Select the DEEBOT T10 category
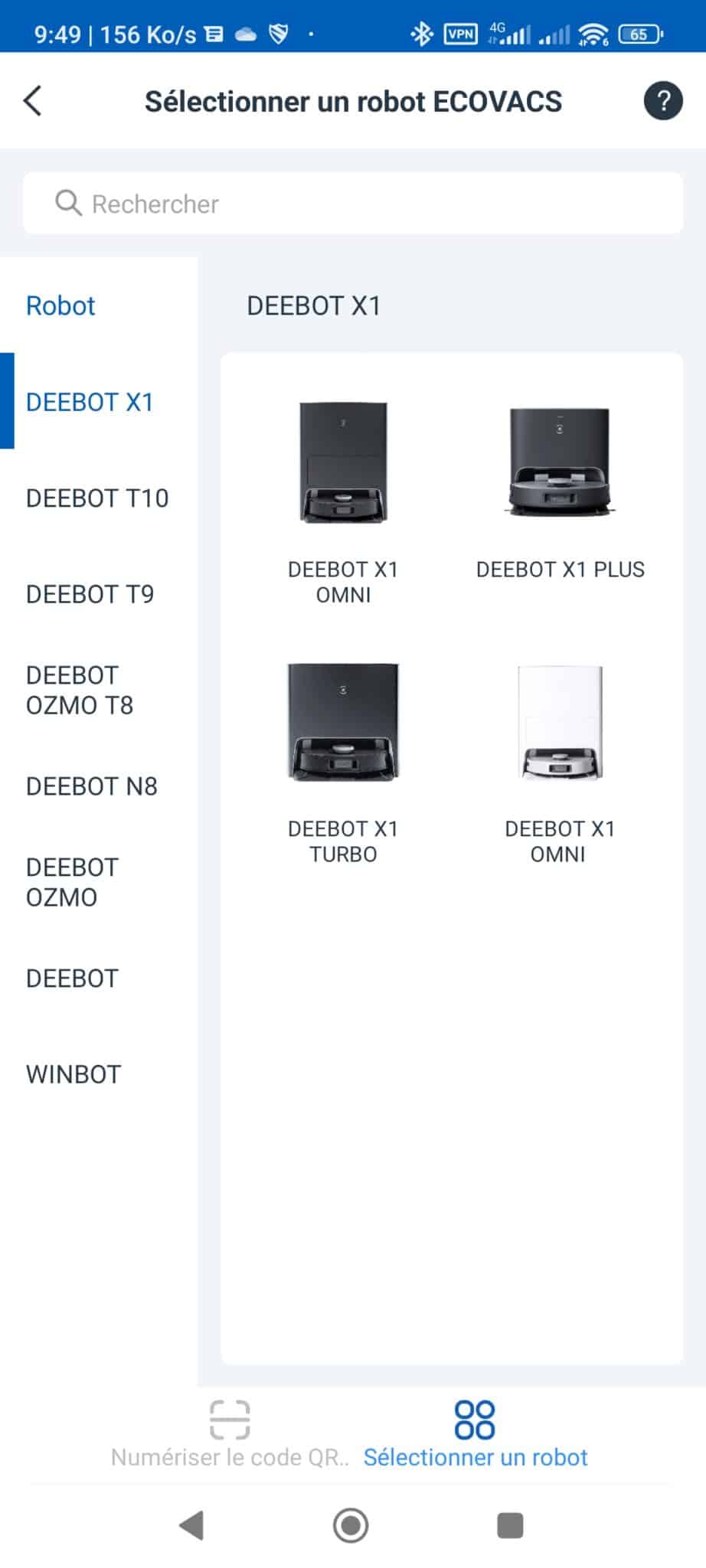Image resolution: width=706 pixels, height=1568 pixels. click(x=97, y=498)
